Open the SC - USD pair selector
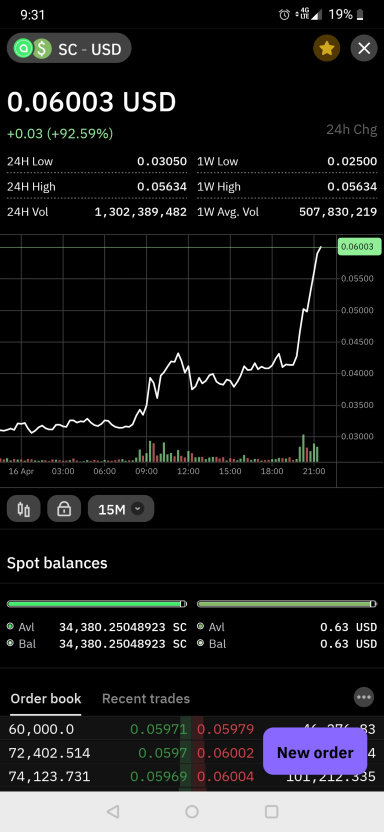The width and height of the screenshot is (384, 832). click(69, 49)
